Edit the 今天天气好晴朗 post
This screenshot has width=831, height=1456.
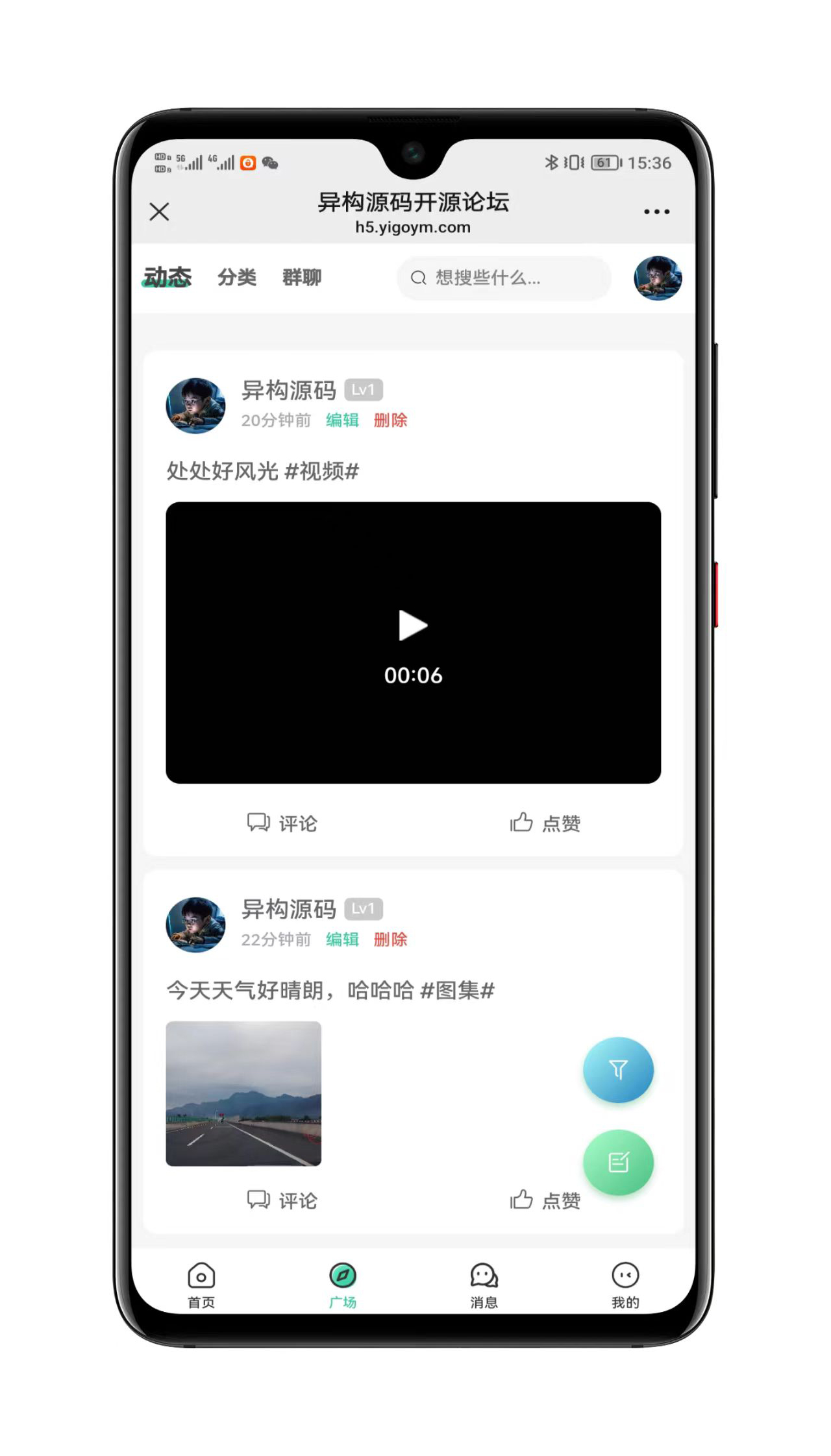[342, 940]
